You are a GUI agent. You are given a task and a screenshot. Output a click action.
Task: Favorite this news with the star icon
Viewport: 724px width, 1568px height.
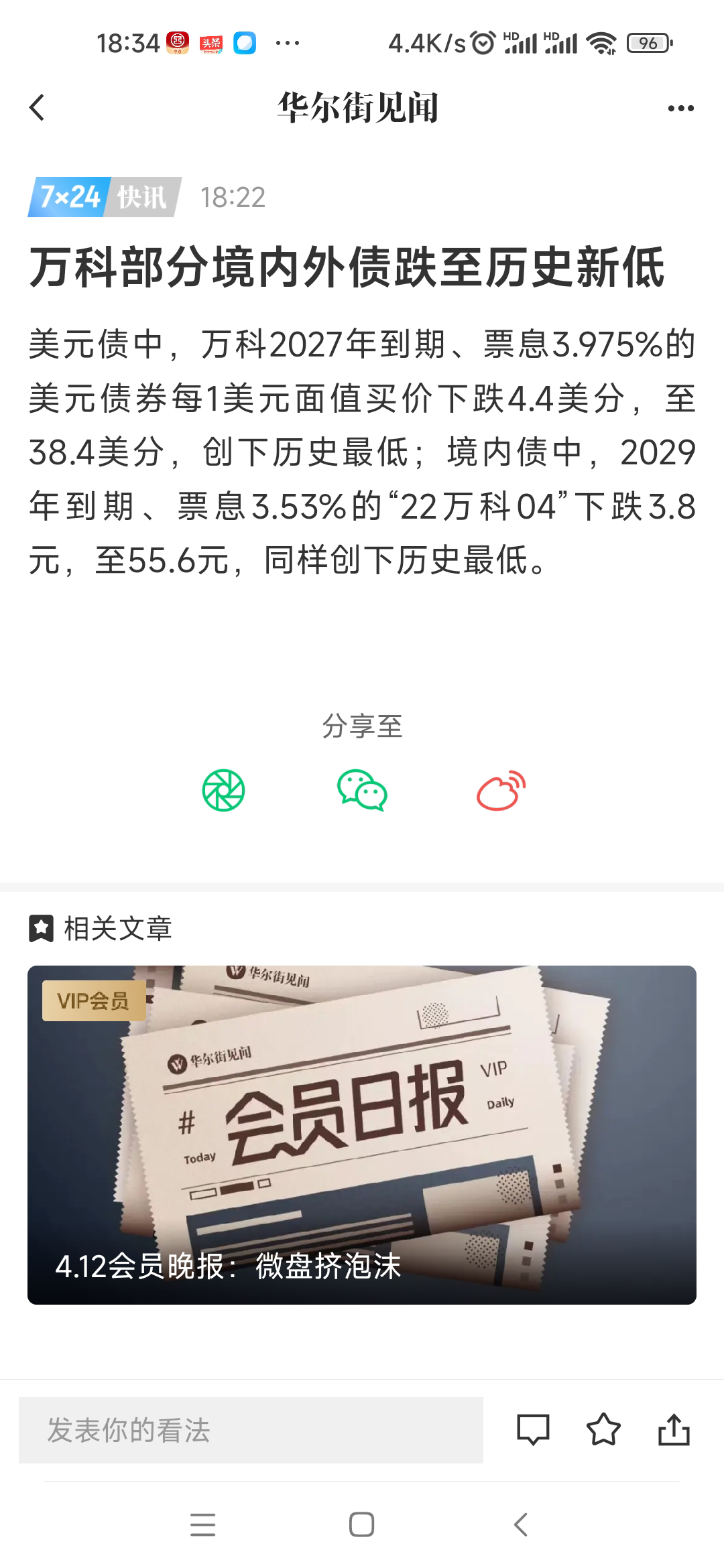point(603,1430)
